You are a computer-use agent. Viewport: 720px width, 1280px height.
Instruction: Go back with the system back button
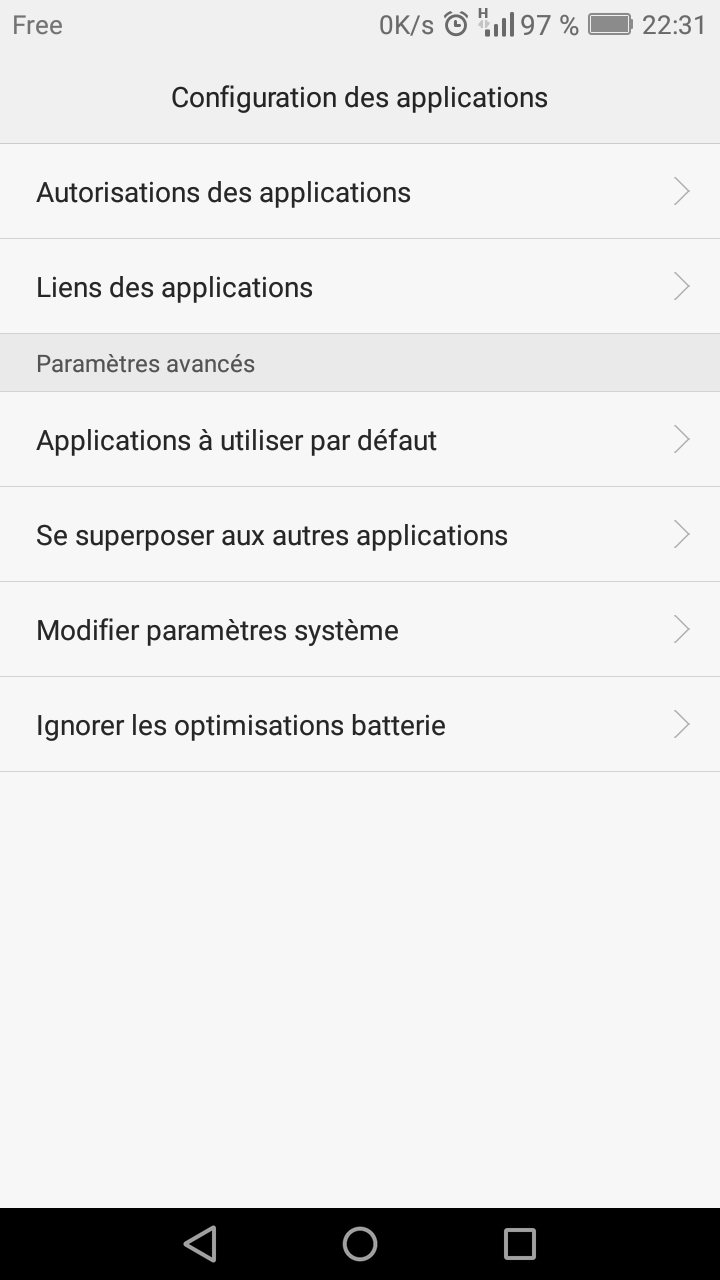200,1244
